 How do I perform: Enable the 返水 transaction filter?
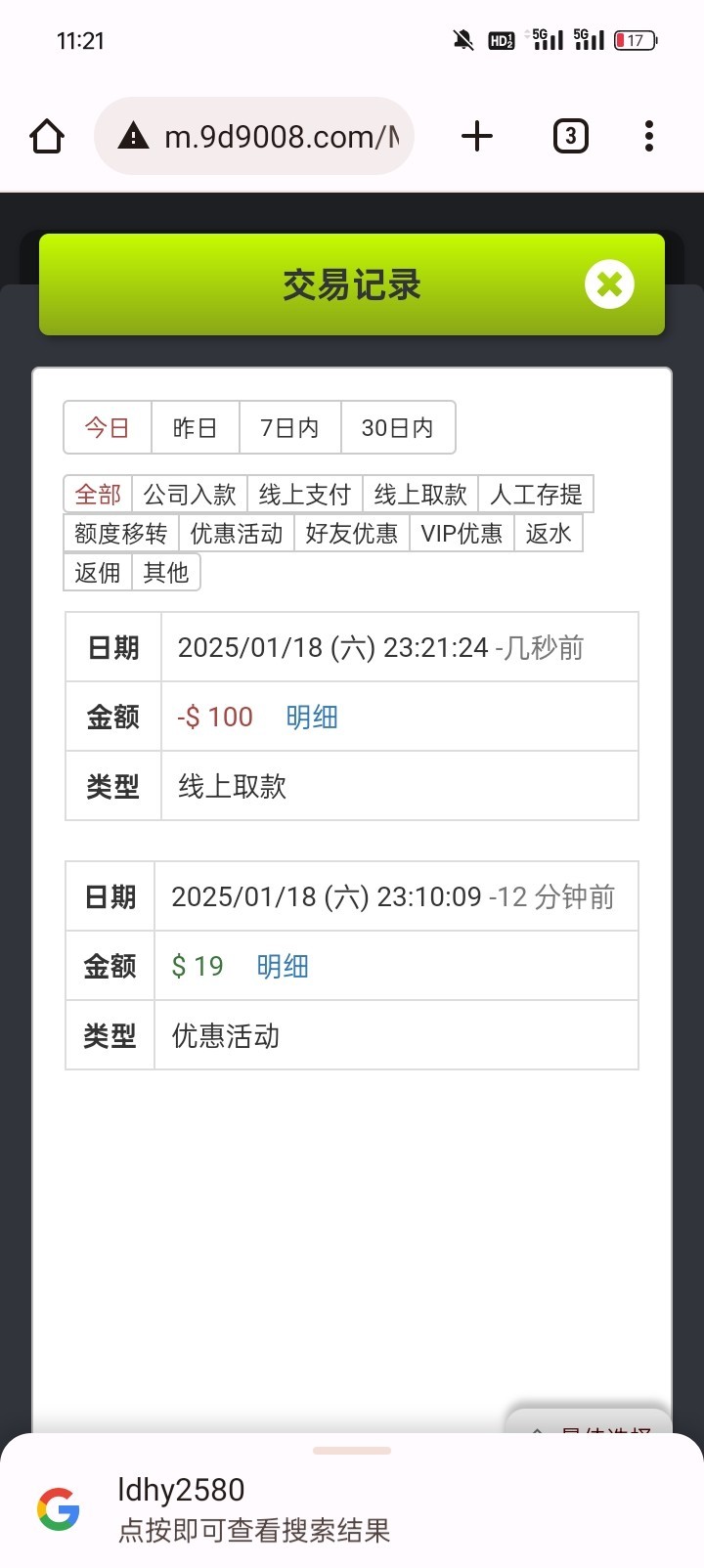coord(549,533)
